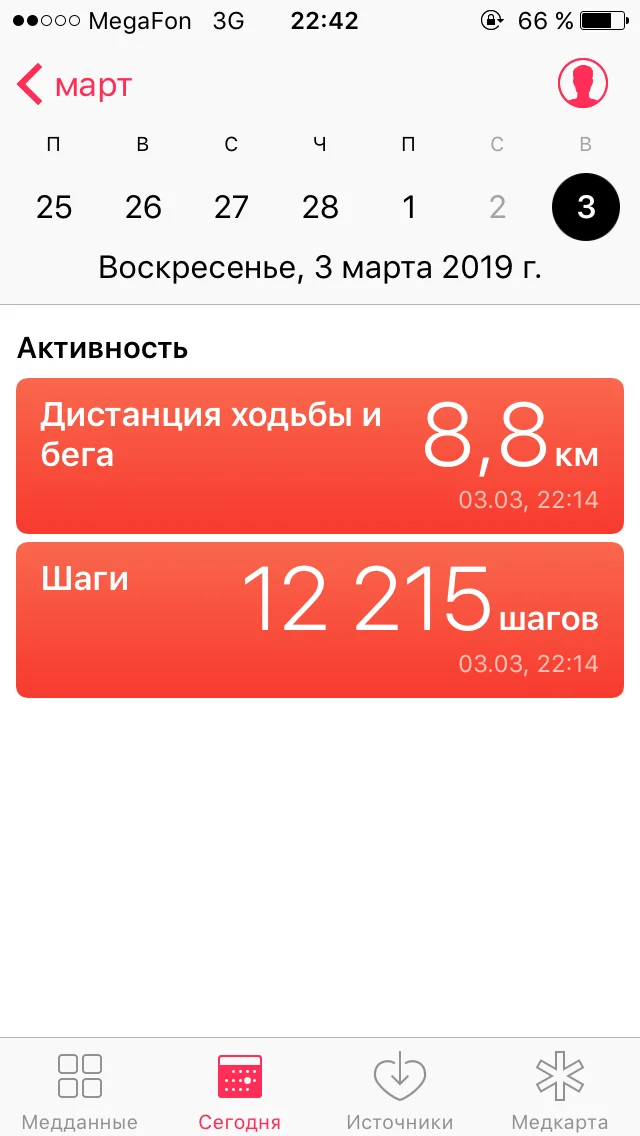Go back to the март calendar view
Viewport: 640px width, 1136px height.
(75, 85)
